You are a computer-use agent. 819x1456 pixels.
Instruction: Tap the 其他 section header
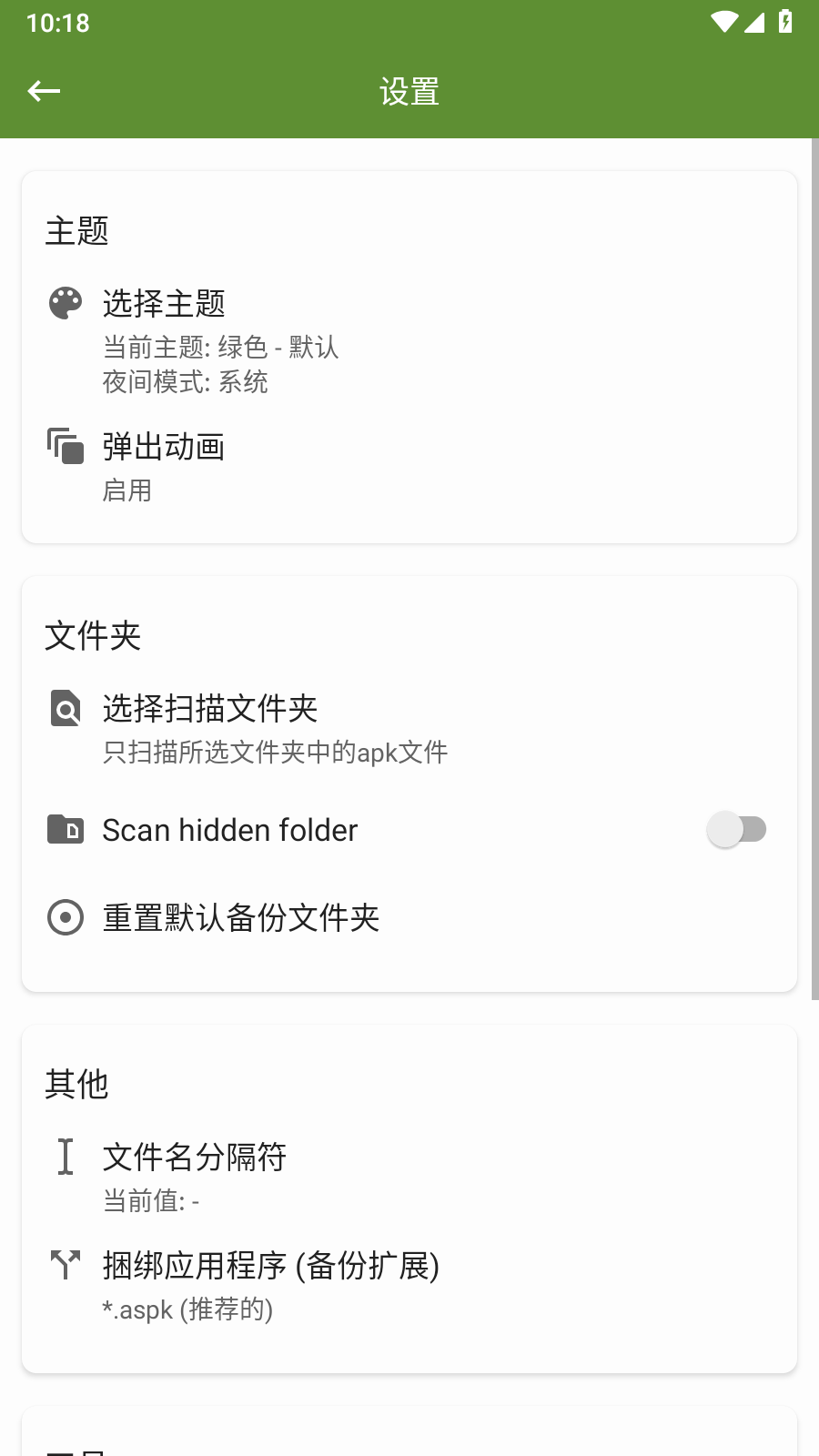click(x=76, y=1084)
